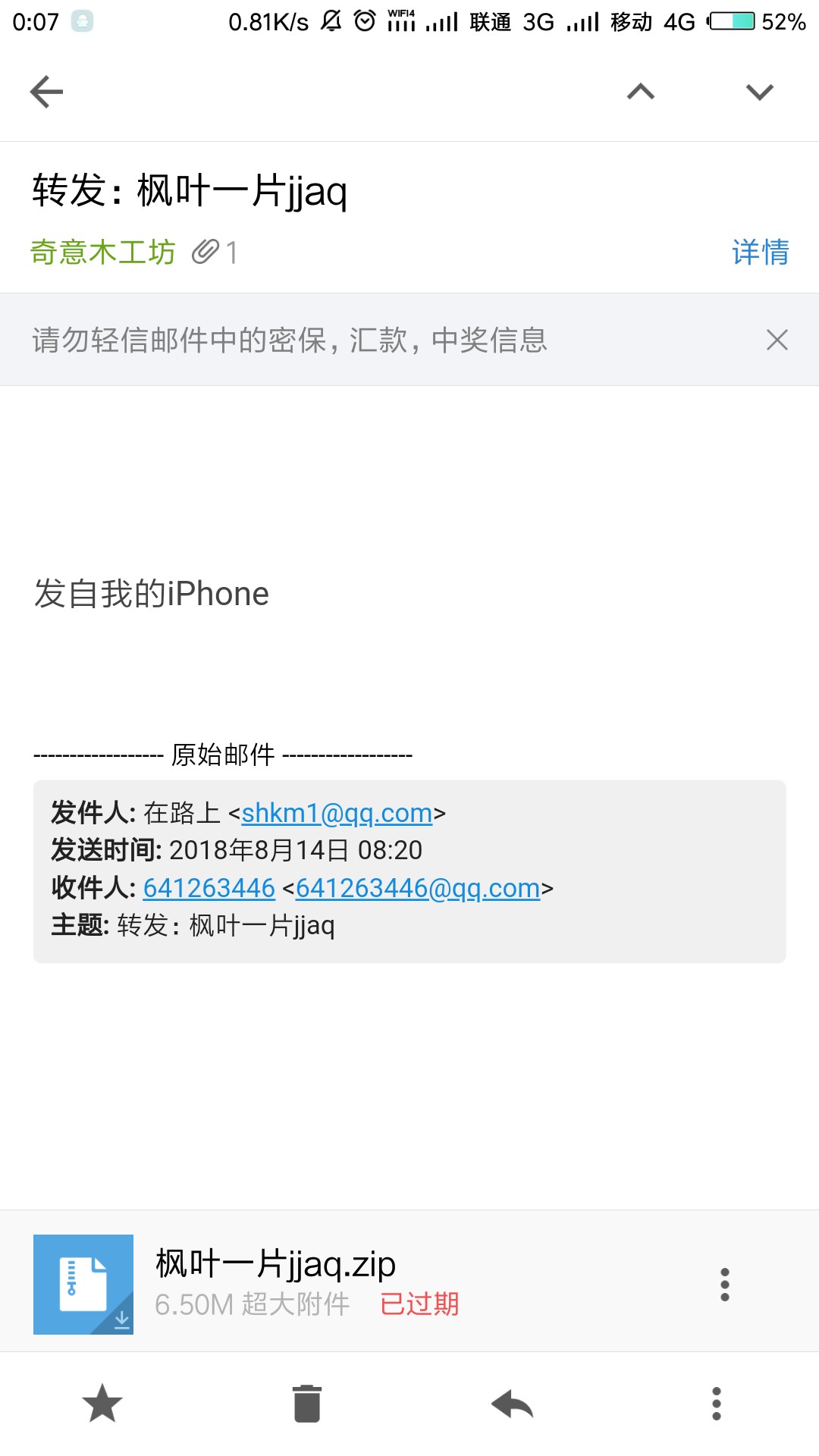Open more actions in bottom toolbar
The height and width of the screenshot is (1456, 819).
tap(717, 1404)
